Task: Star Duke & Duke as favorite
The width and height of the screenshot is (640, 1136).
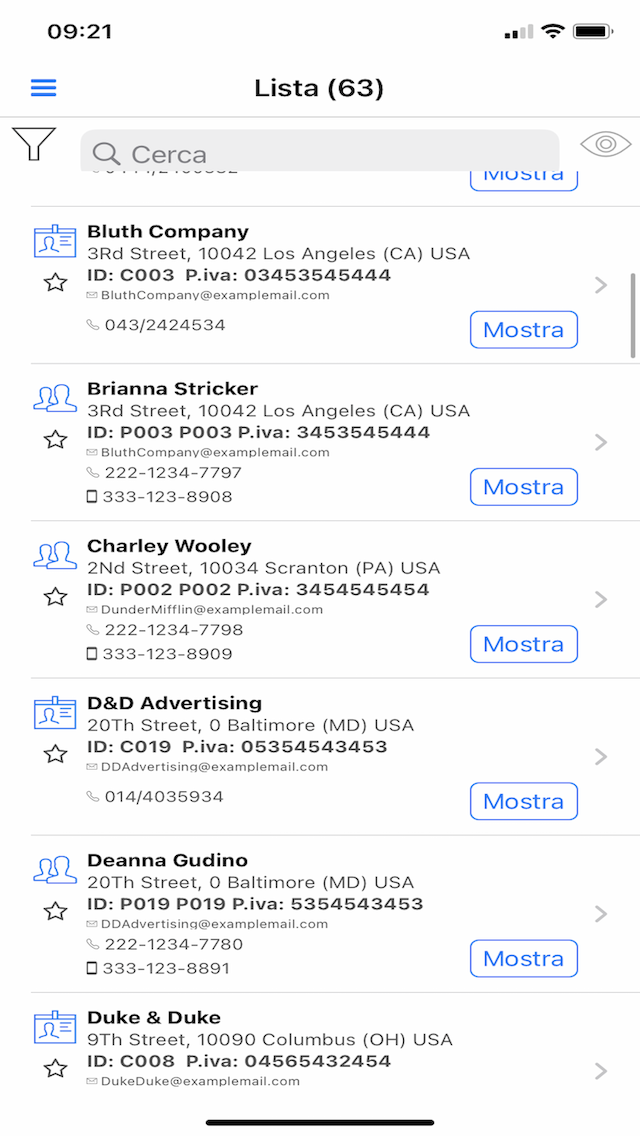Action: (x=56, y=1069)
